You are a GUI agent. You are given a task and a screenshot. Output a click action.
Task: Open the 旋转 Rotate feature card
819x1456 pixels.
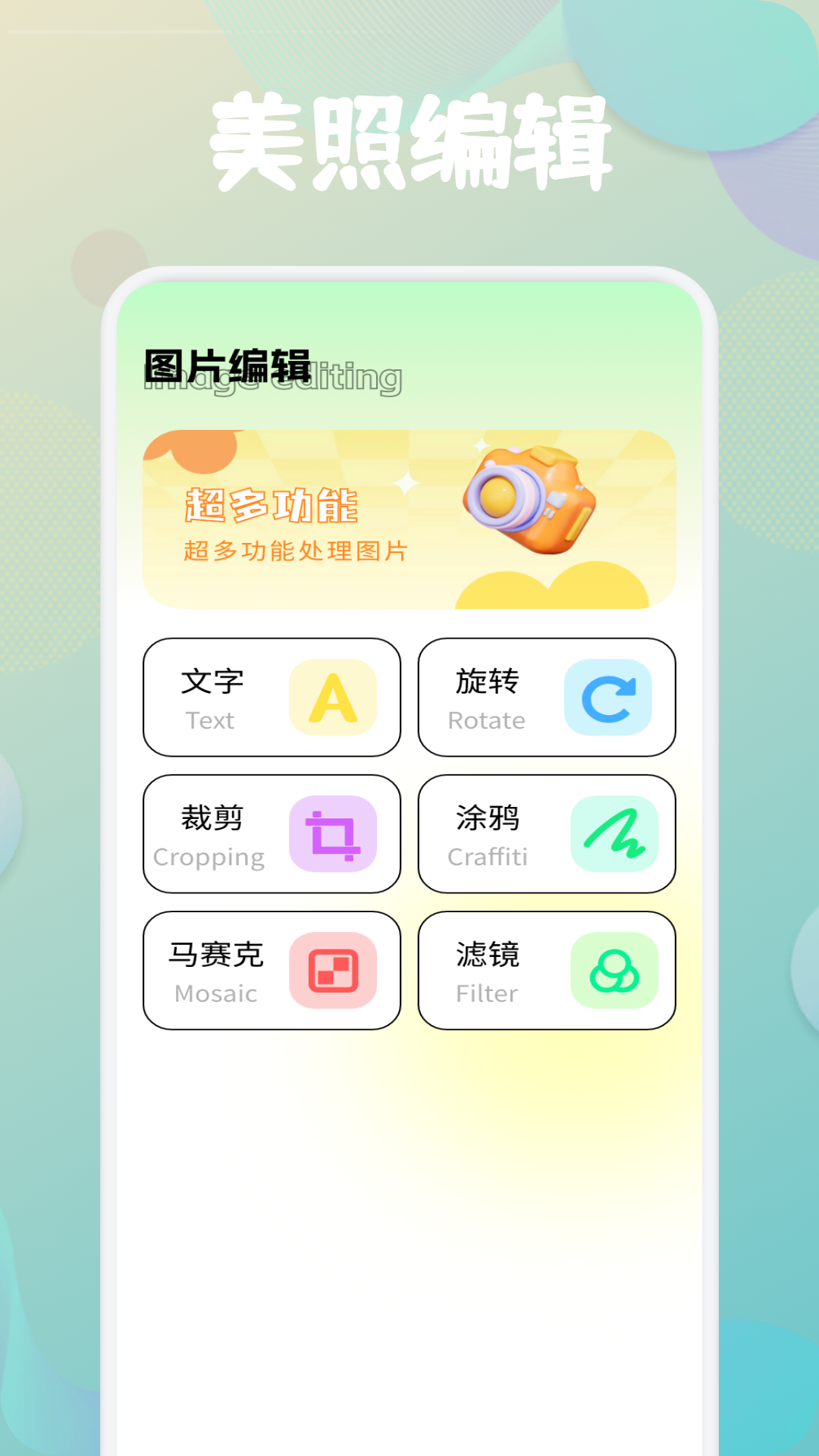point(546,696)
